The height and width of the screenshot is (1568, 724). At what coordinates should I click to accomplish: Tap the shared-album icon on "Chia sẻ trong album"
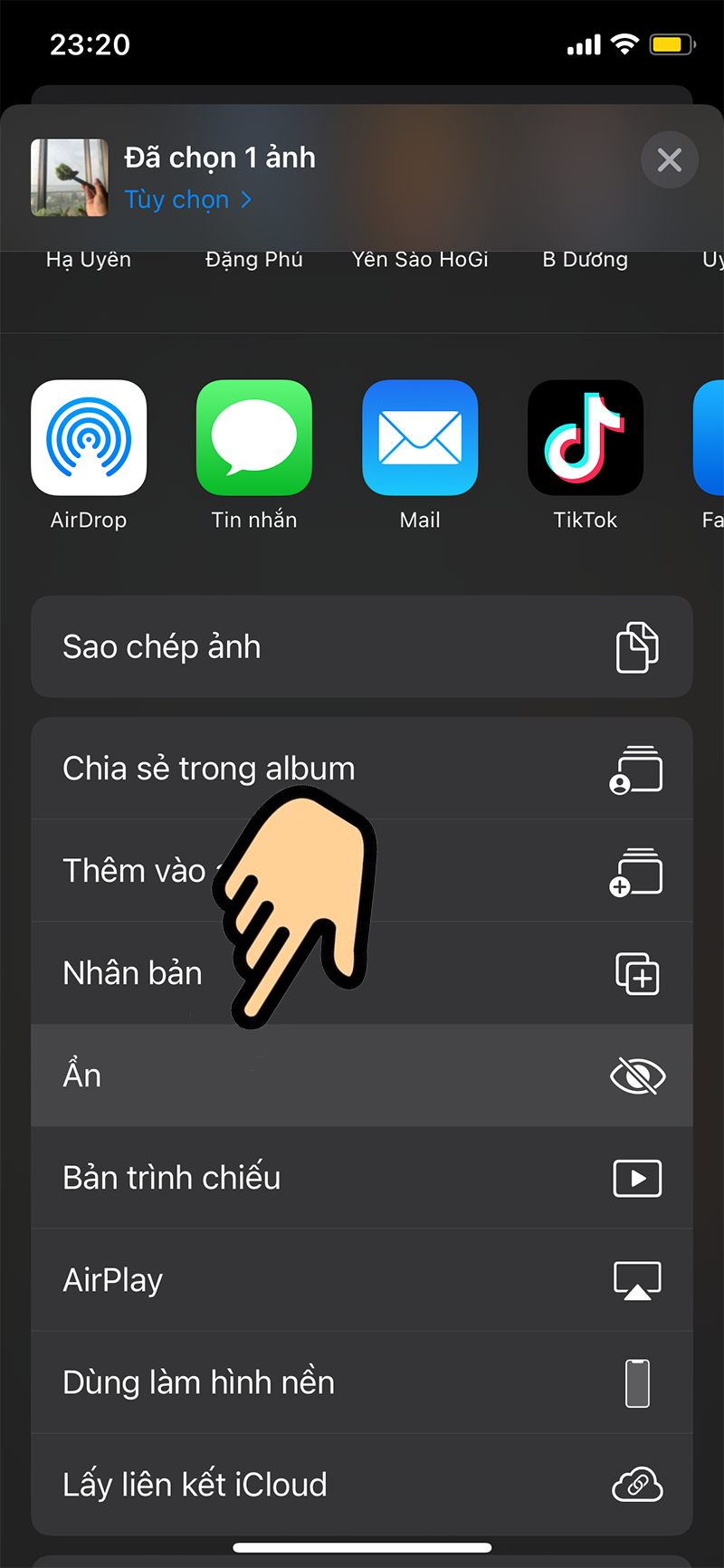point(636,770)
